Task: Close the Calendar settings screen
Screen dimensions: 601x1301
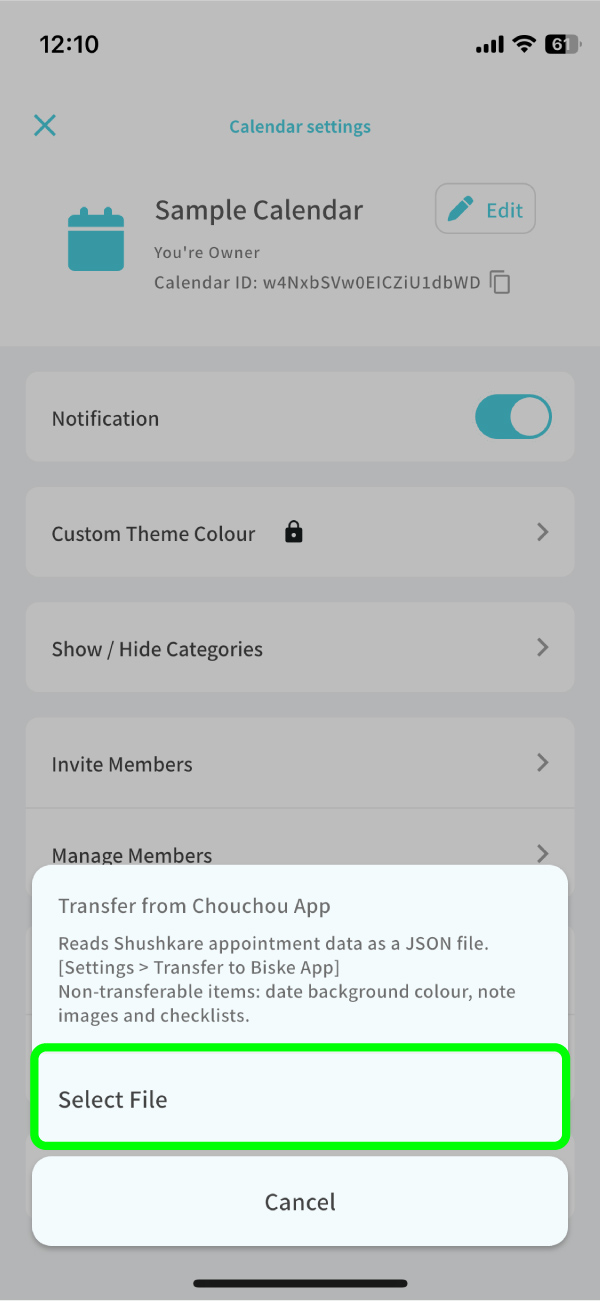Action: pyautogui.click(x=45, y=125)
